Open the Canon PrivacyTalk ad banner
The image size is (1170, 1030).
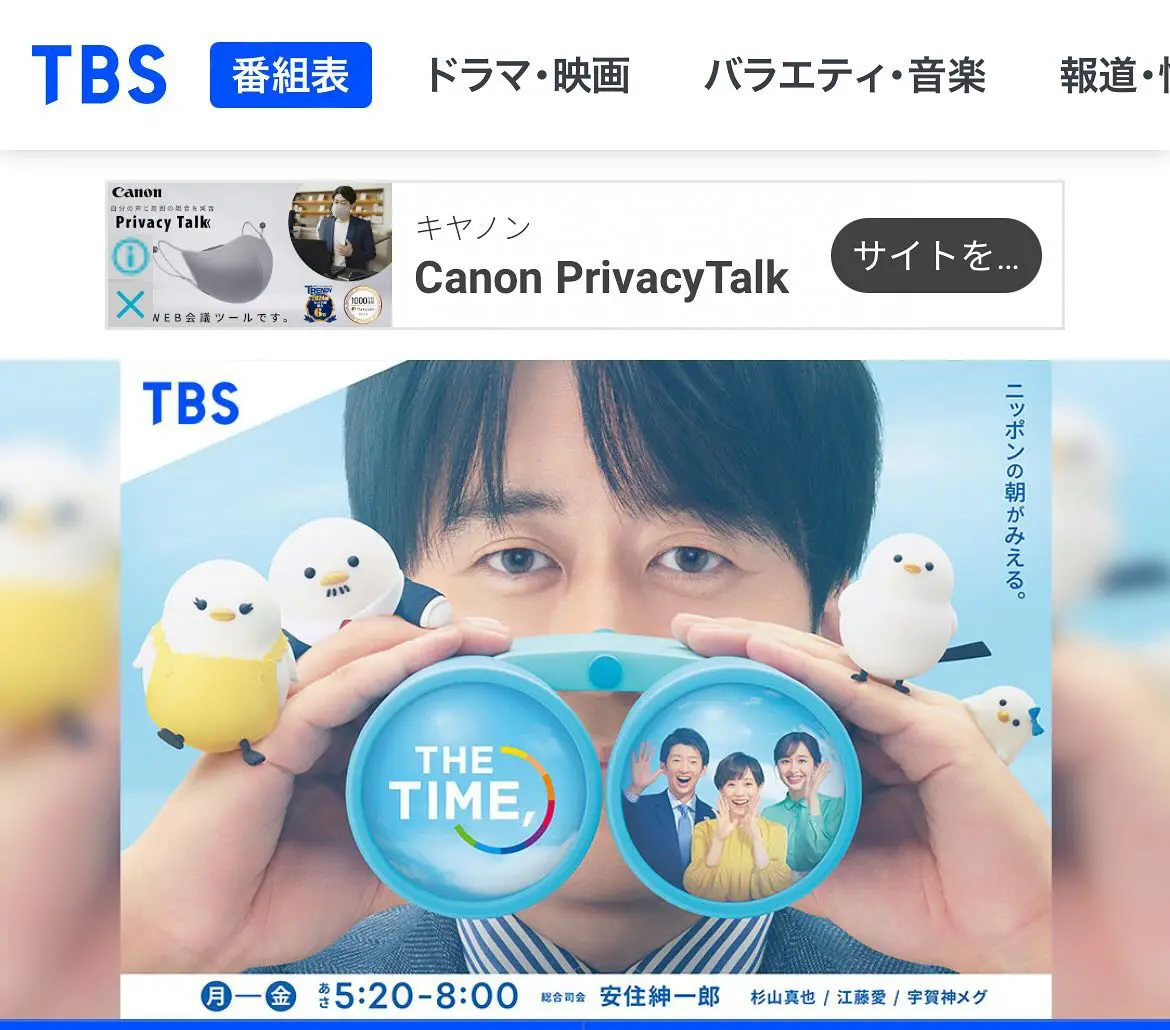tap(600, 277)
